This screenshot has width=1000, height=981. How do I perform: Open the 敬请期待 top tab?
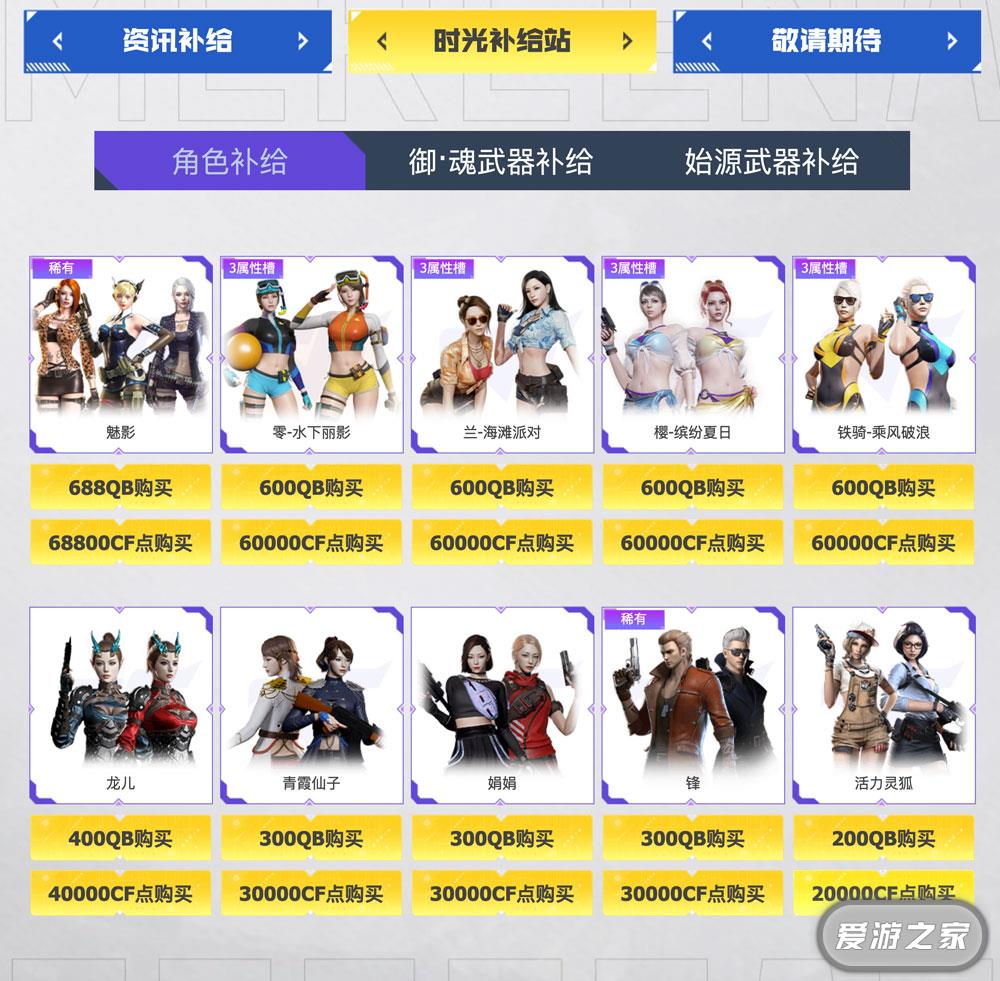827,41
